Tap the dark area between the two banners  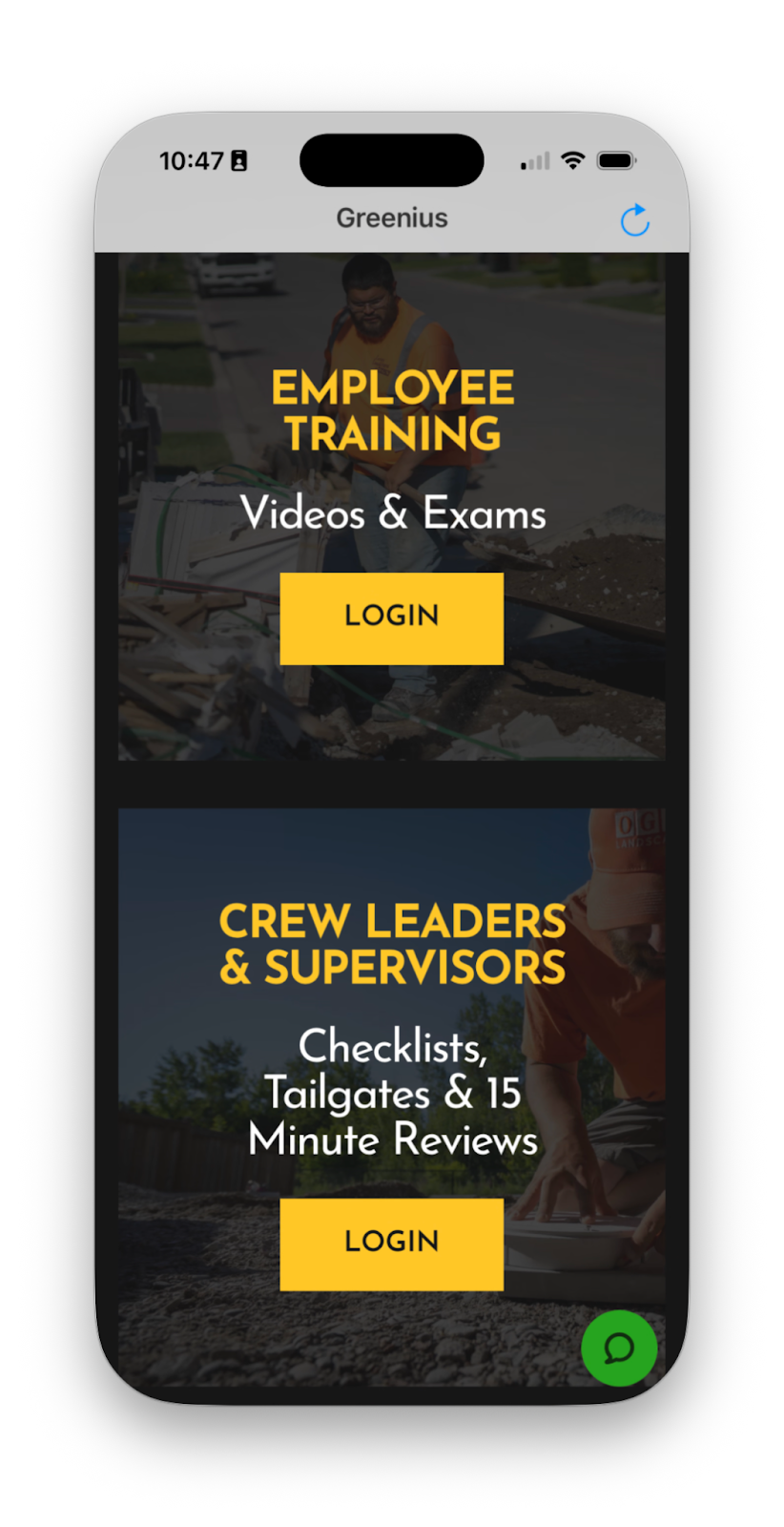click(x=391, y=784)
